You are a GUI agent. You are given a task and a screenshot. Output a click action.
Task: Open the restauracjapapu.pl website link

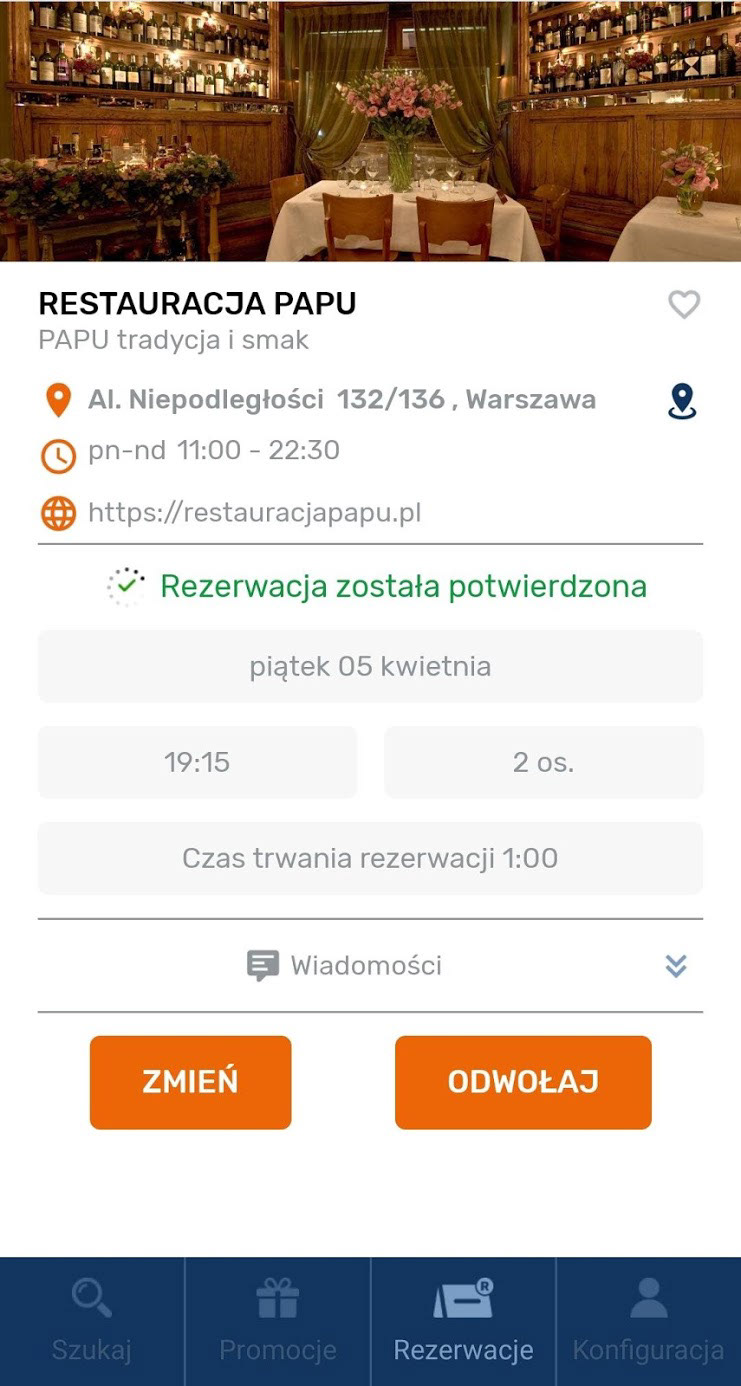(254, 513)
